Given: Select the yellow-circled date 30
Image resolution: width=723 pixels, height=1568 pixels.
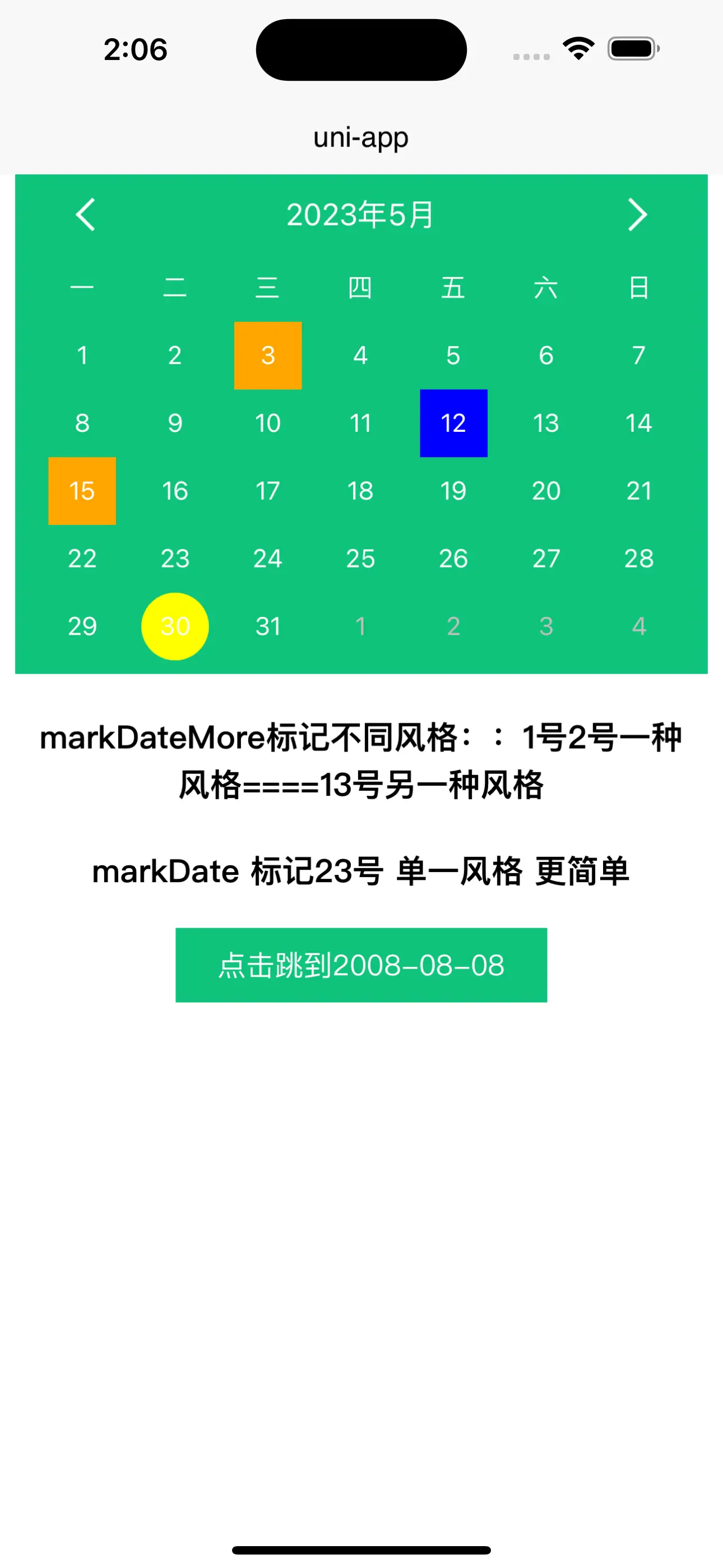Looking at the screenshot, I should pyautogui.click(x=175, y=626).
